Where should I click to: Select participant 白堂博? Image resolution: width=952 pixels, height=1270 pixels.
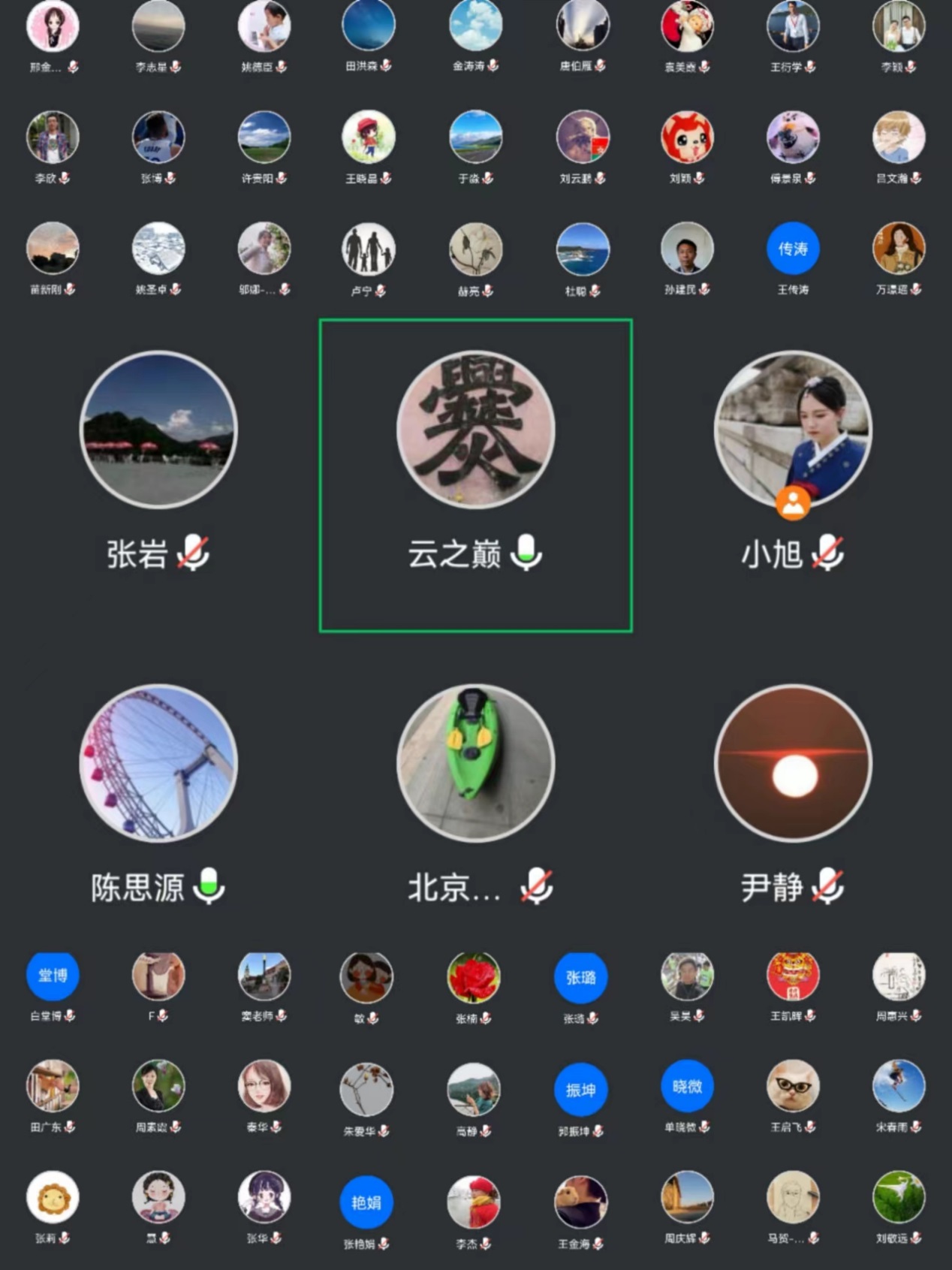53,976
